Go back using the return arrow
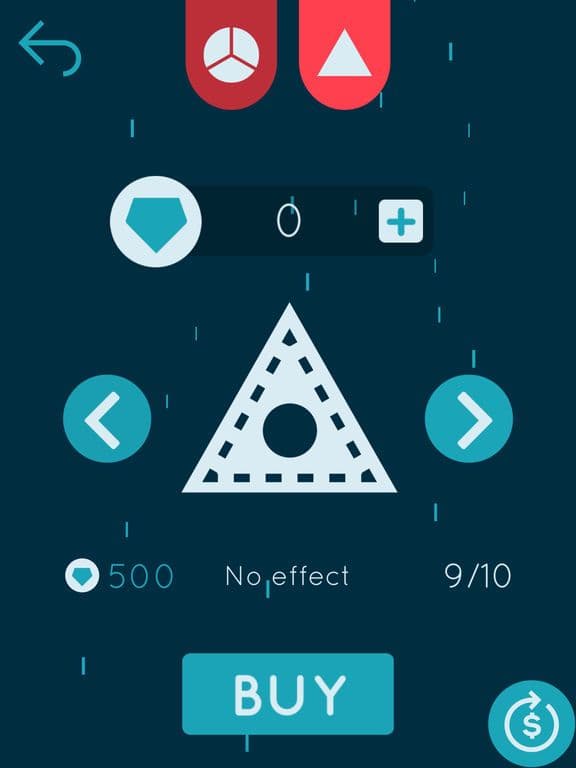The width and height of the screenshot is (576, 768). point(50,48)
